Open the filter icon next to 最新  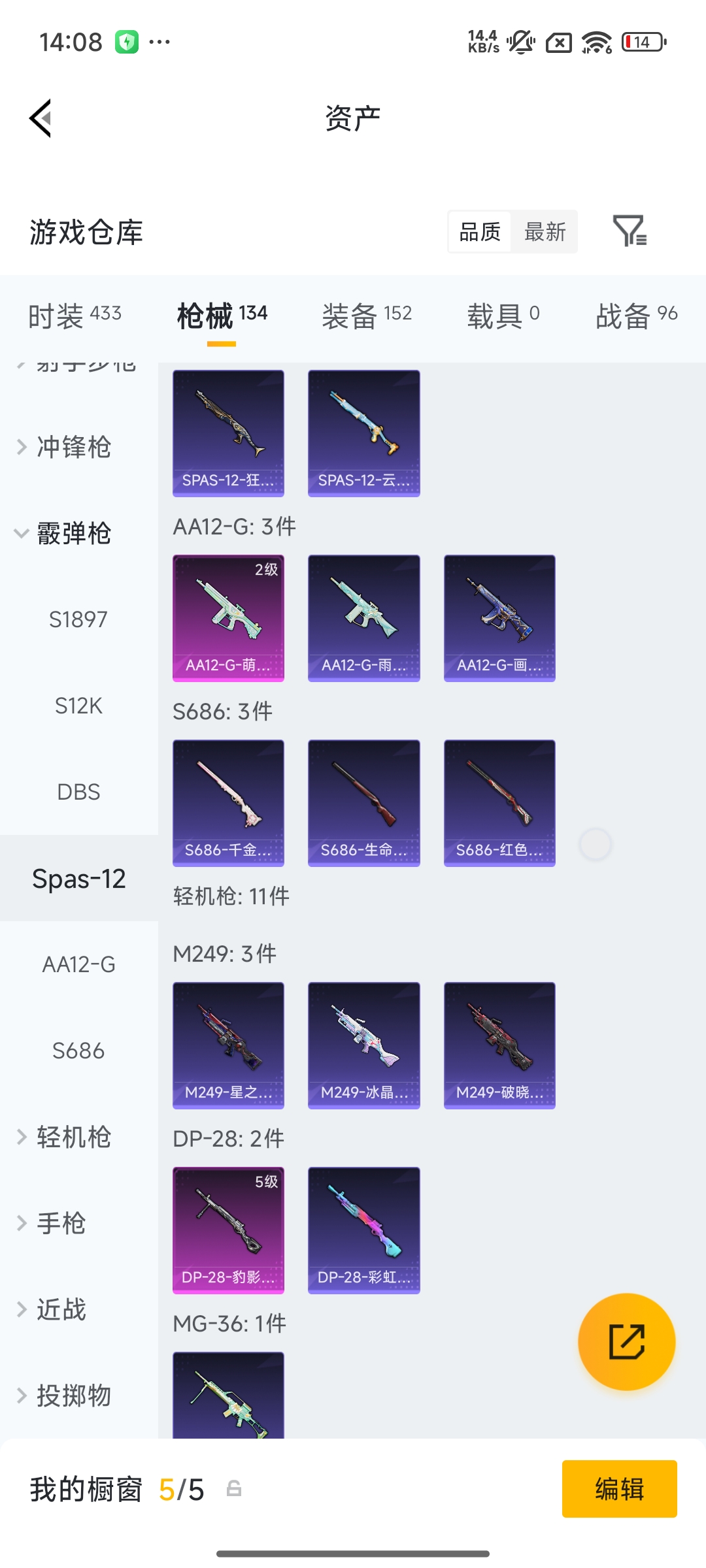click(629, 231)
